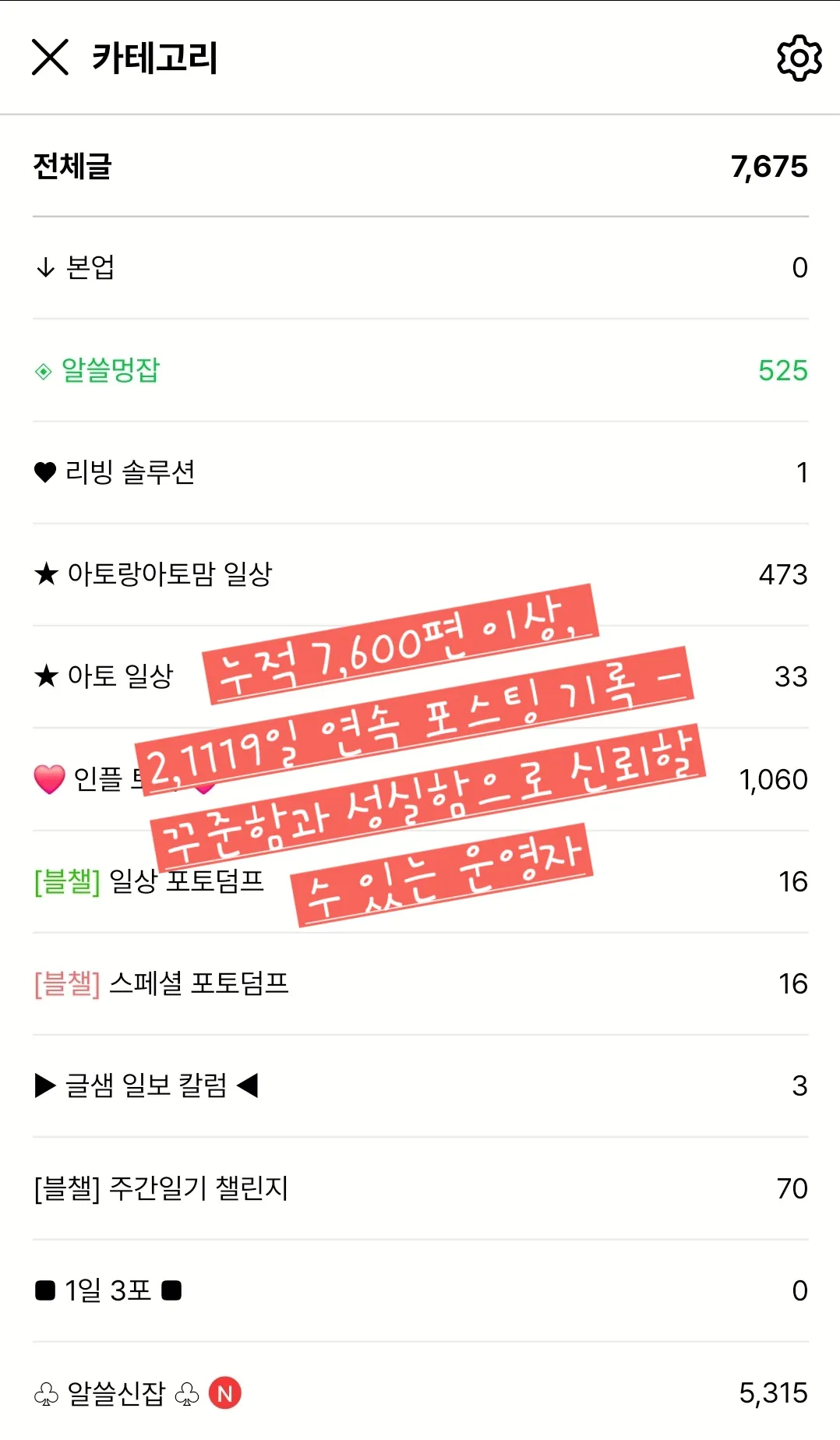Image resolution: width=840 pixels, height=1440 pixels.
Task: Select 아토랑아토맘 일상 category
Action: [x=168, y=574]
